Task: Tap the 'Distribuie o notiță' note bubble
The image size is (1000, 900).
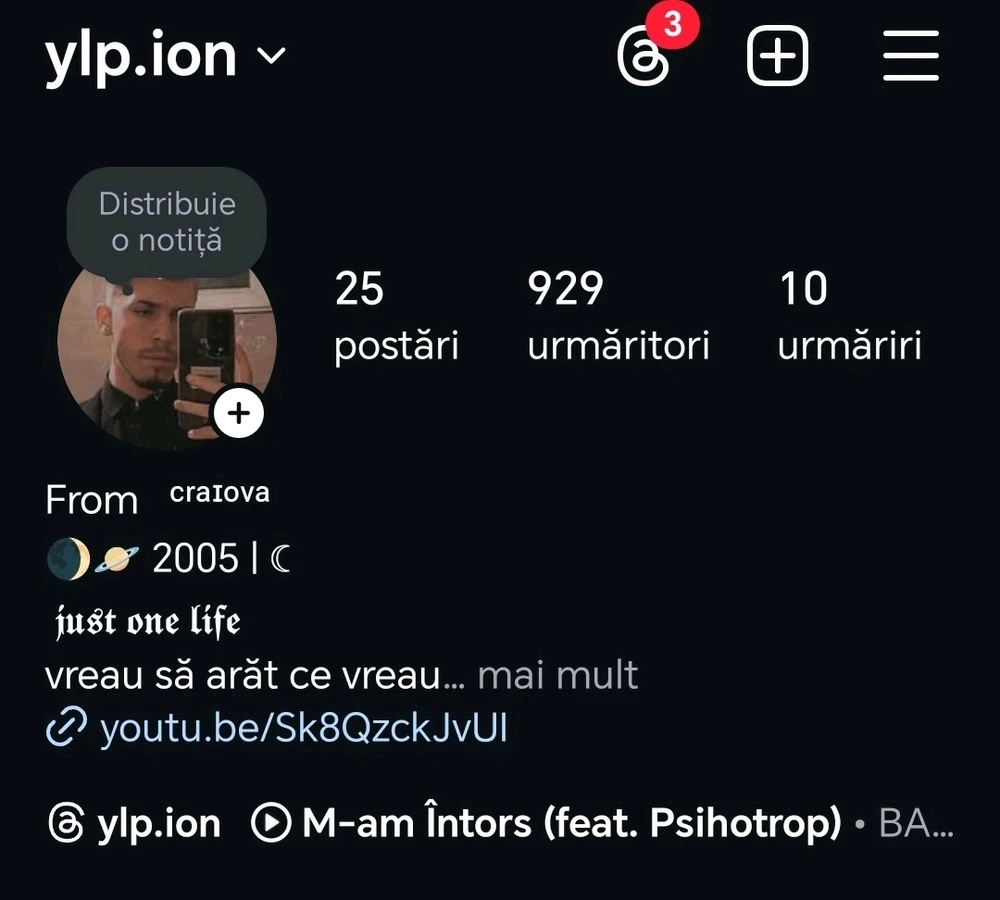Action: click(x=167, y=222)
